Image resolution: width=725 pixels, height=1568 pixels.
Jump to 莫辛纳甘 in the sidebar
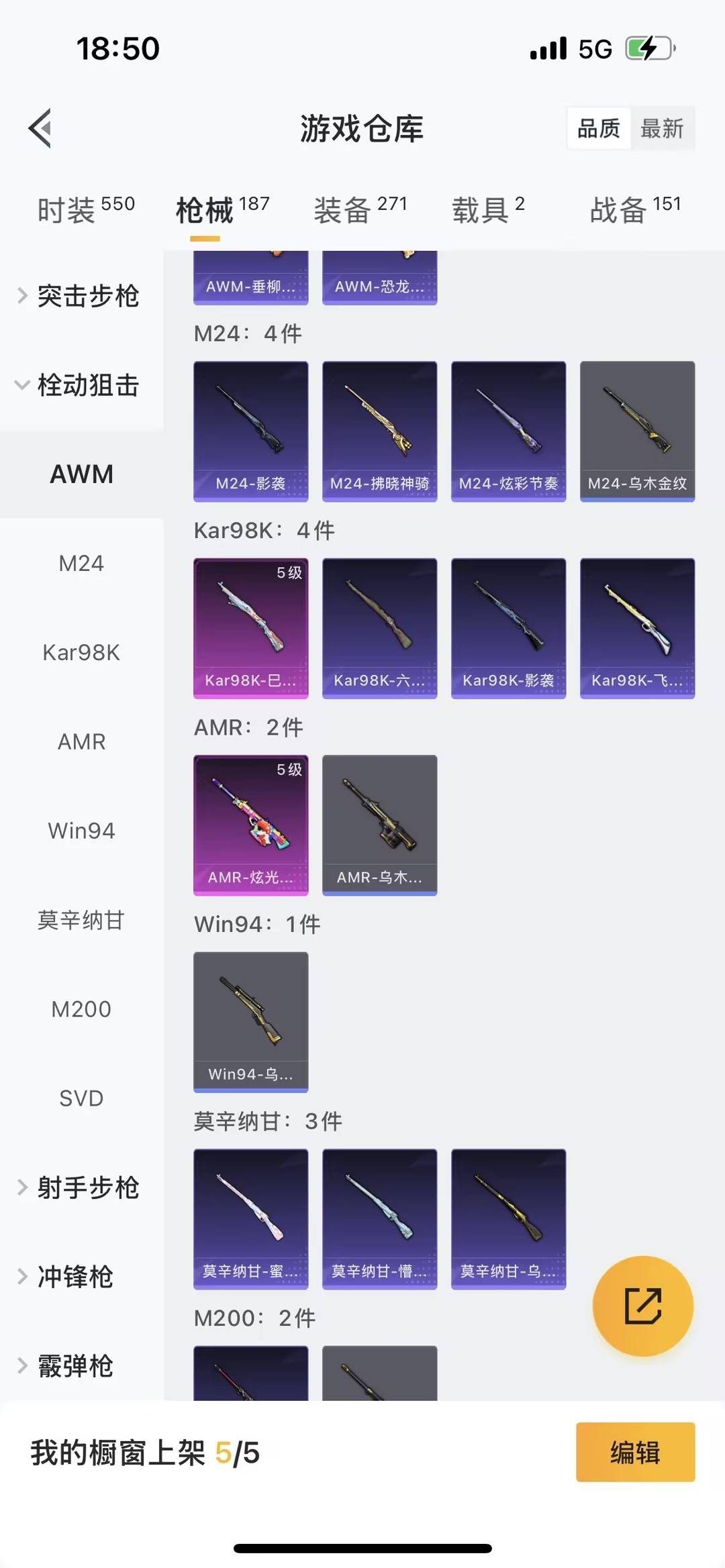(x=81, y=920)
